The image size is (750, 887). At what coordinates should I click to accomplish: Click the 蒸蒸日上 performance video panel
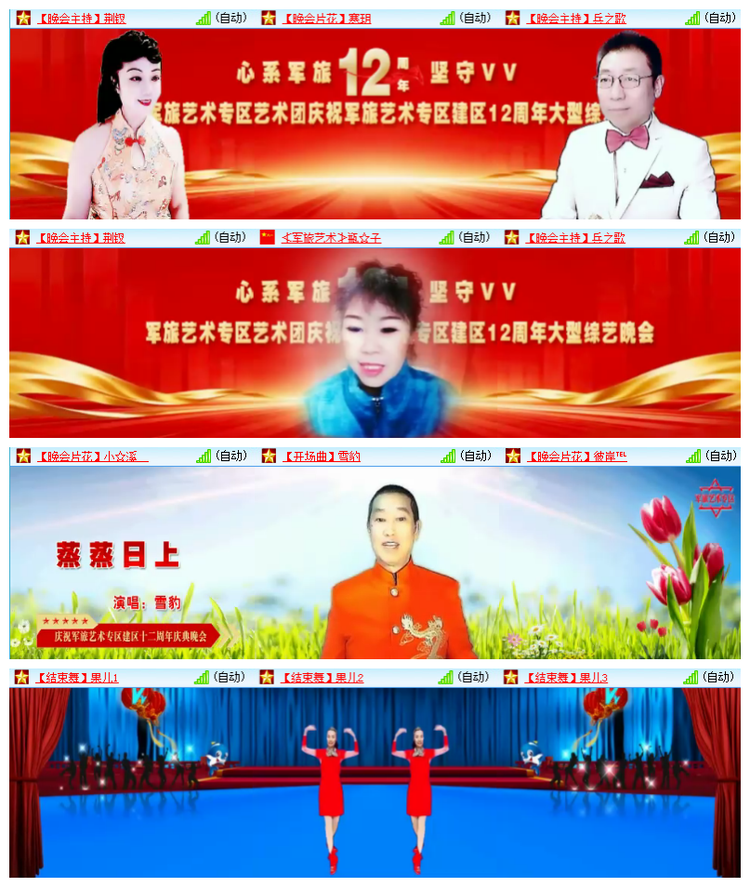click(x=375, y=565)
